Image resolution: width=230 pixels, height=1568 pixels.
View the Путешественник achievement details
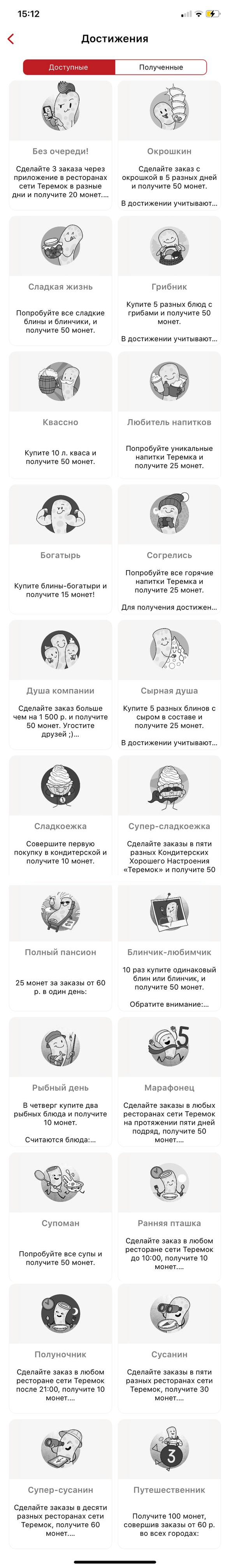coord(169,1483)
